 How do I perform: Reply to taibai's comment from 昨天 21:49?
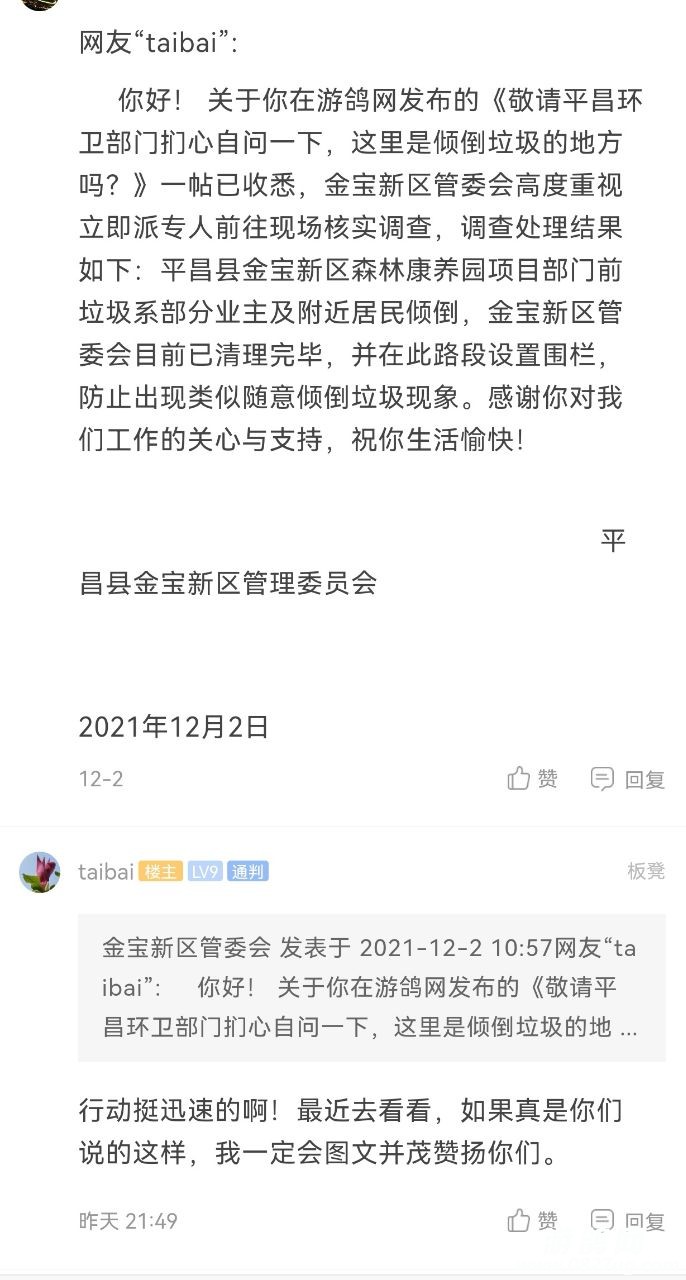click(628, 1221)
